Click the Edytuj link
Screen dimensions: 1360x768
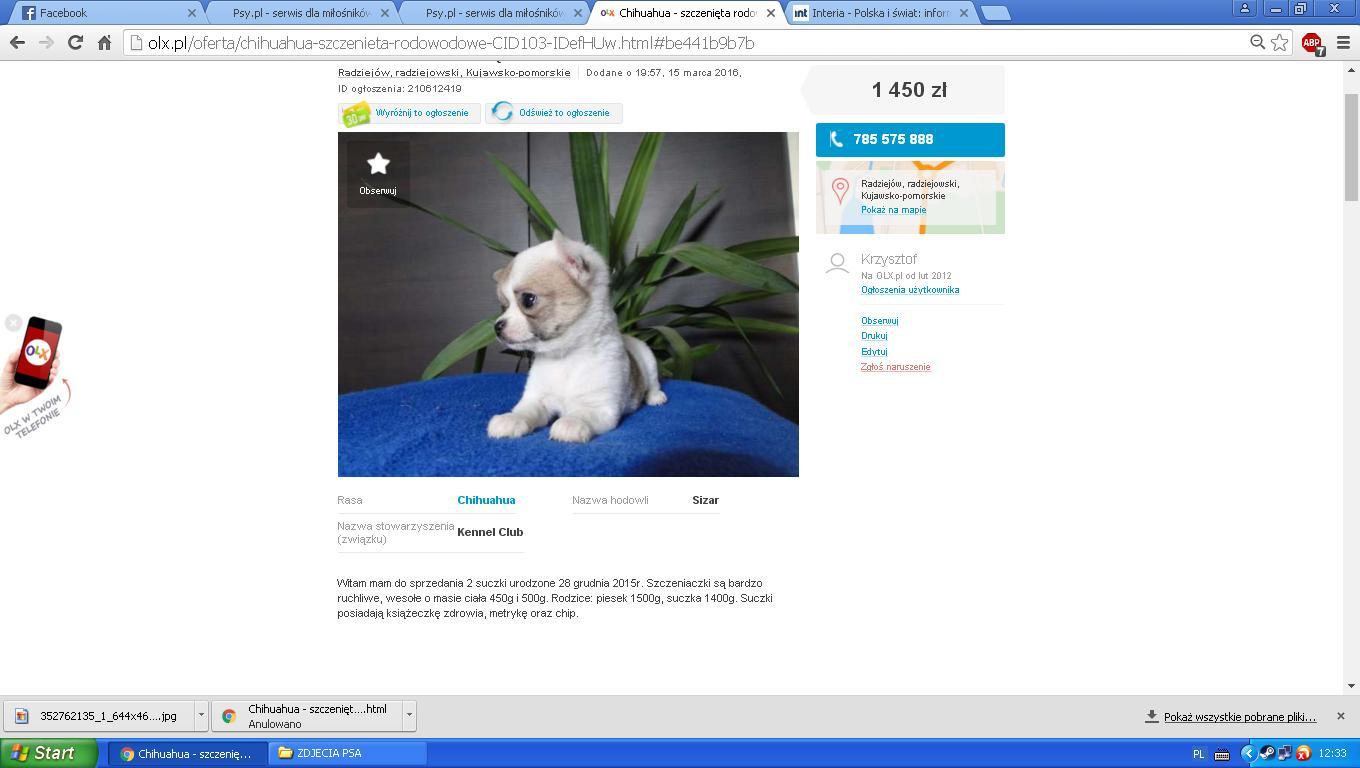click(873, 352)
